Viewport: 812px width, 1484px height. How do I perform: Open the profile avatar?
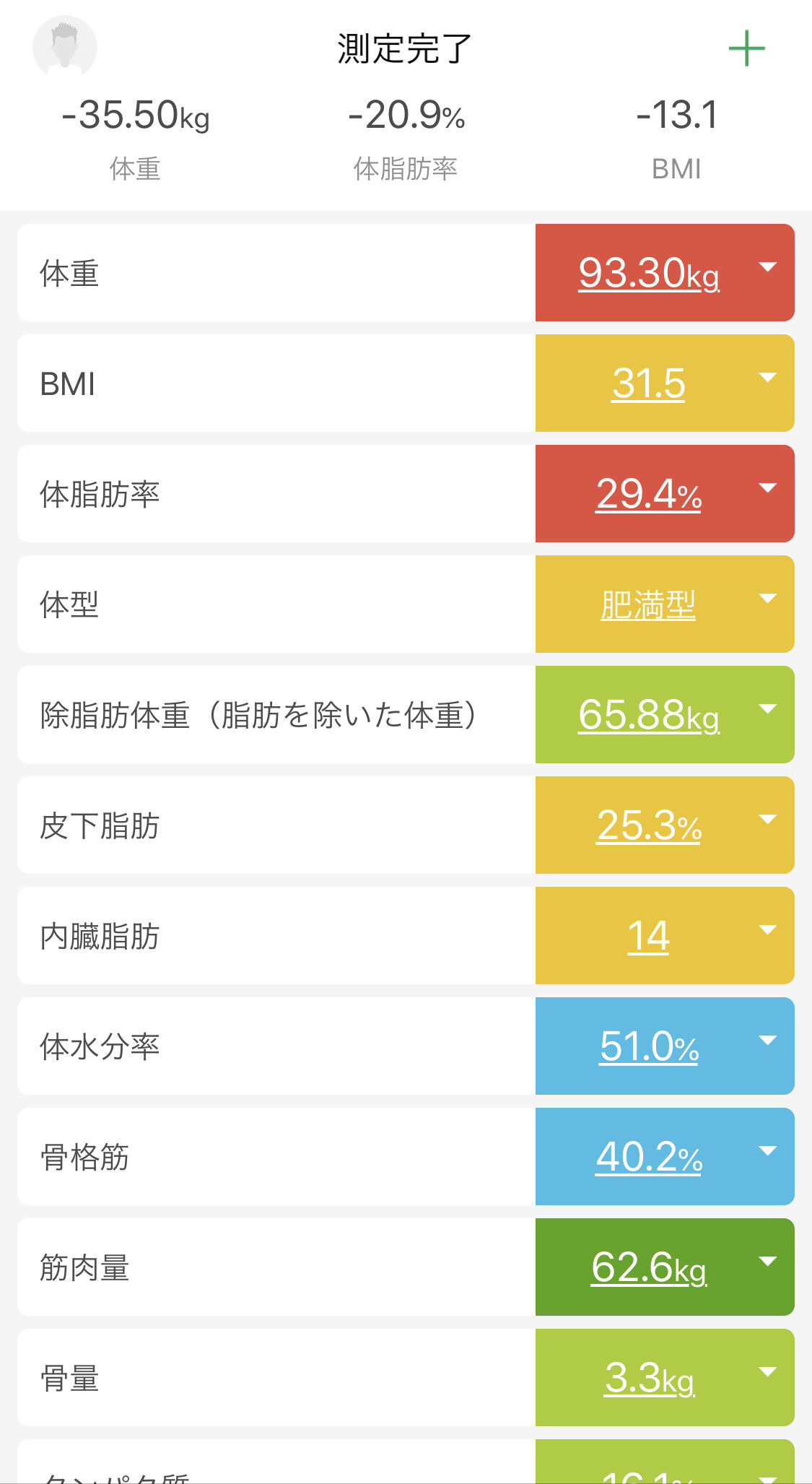tap(65, 47)
